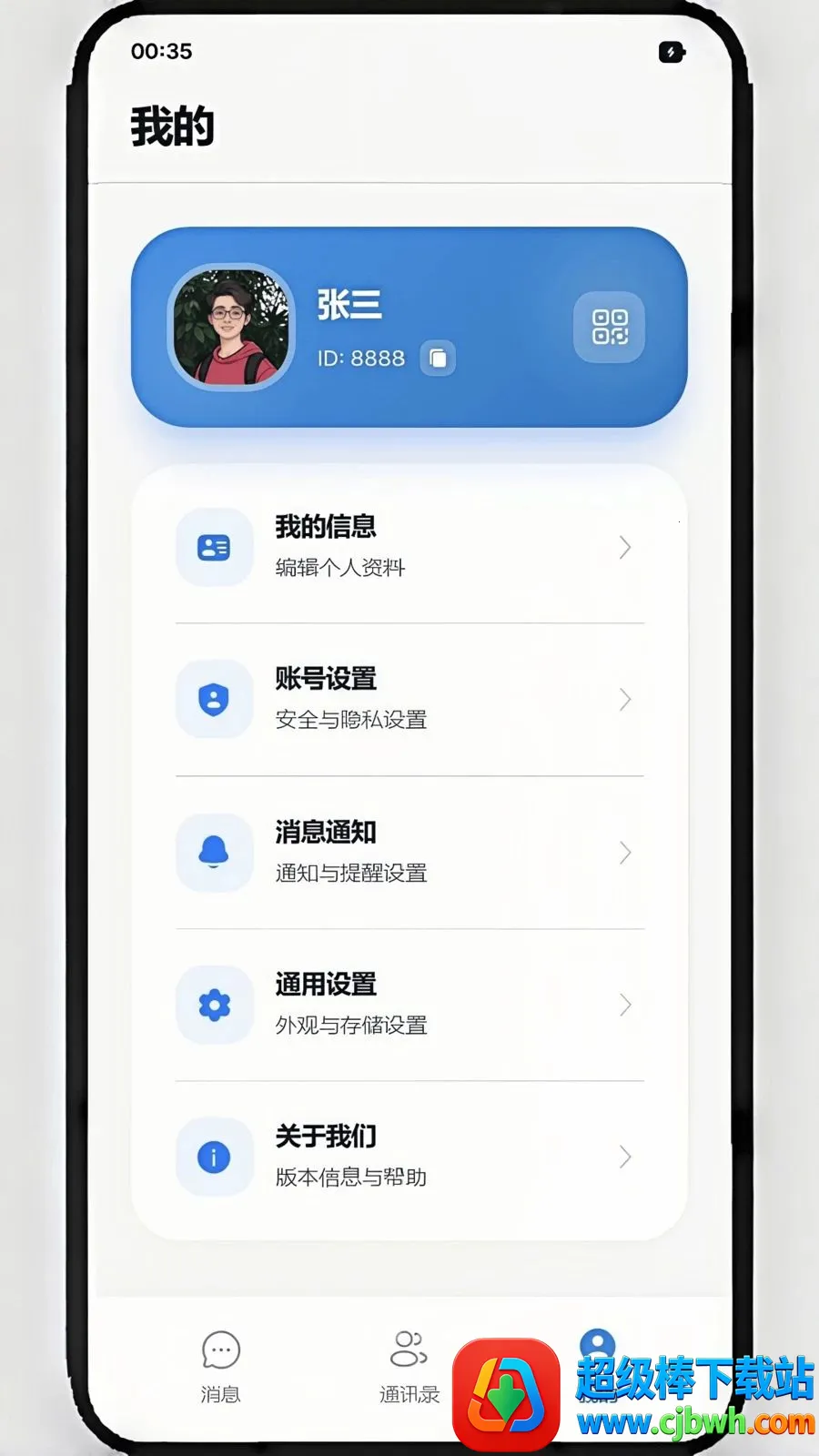
Task: Go to 通用设置
Action: [x=409, y=1006]
